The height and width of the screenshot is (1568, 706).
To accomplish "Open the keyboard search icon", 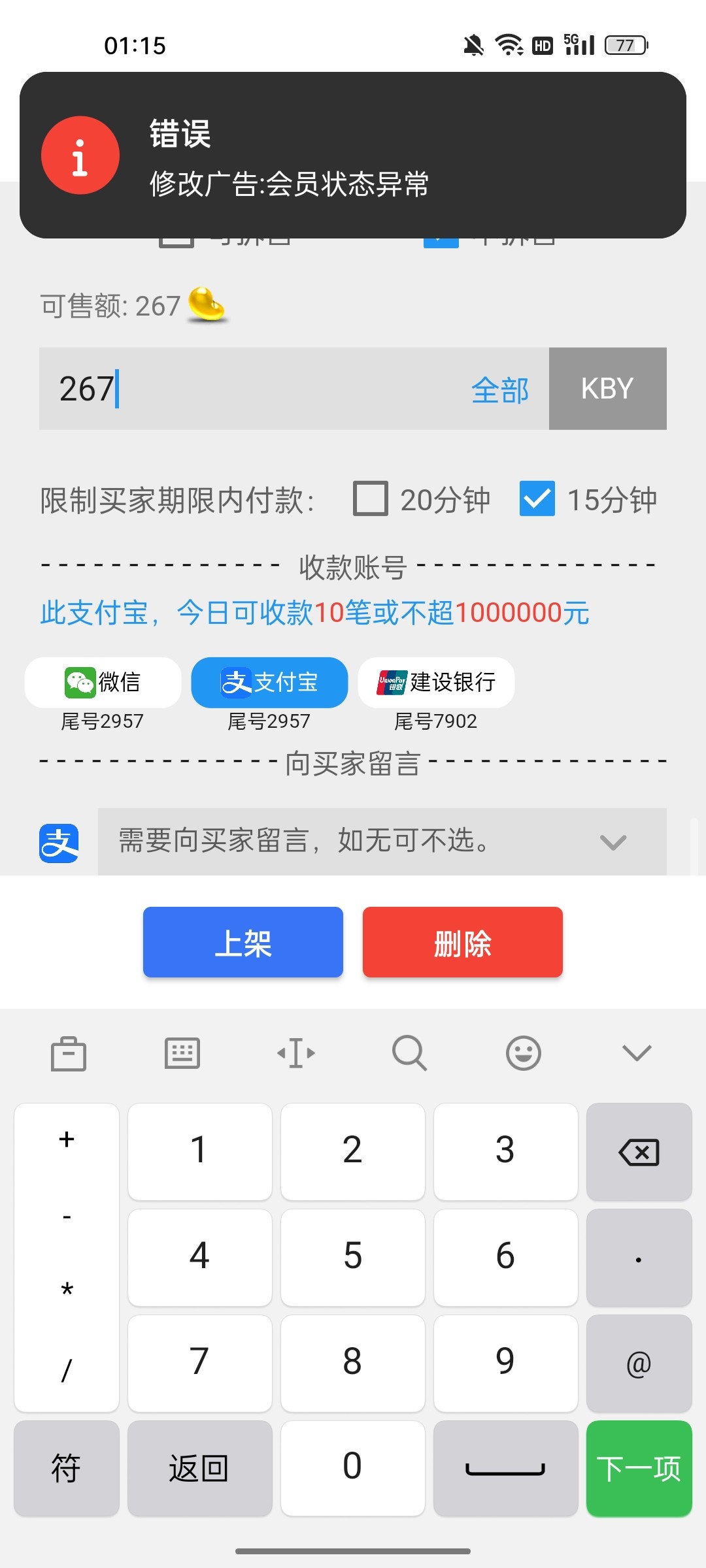I will [x=410, y=1053].
